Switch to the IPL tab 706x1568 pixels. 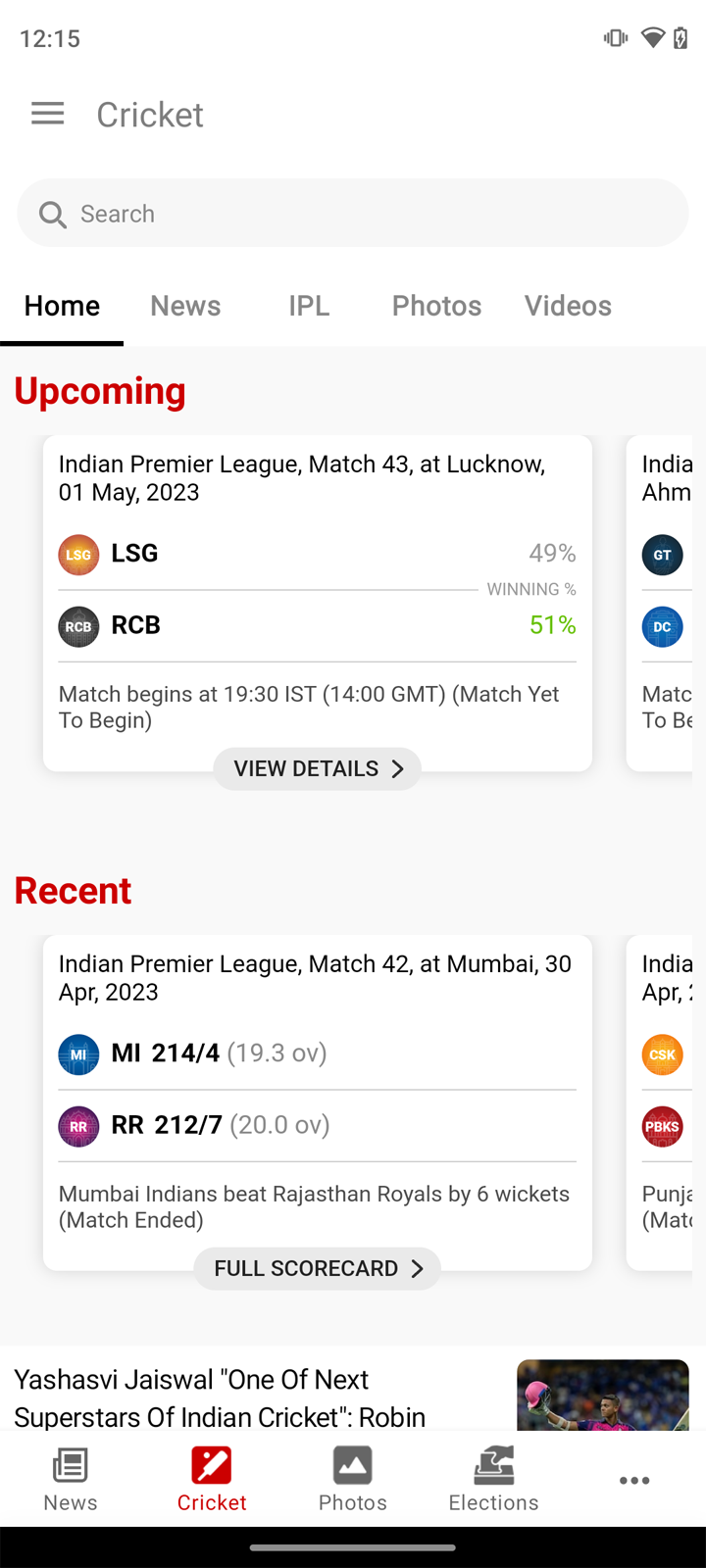pos(309,306)
